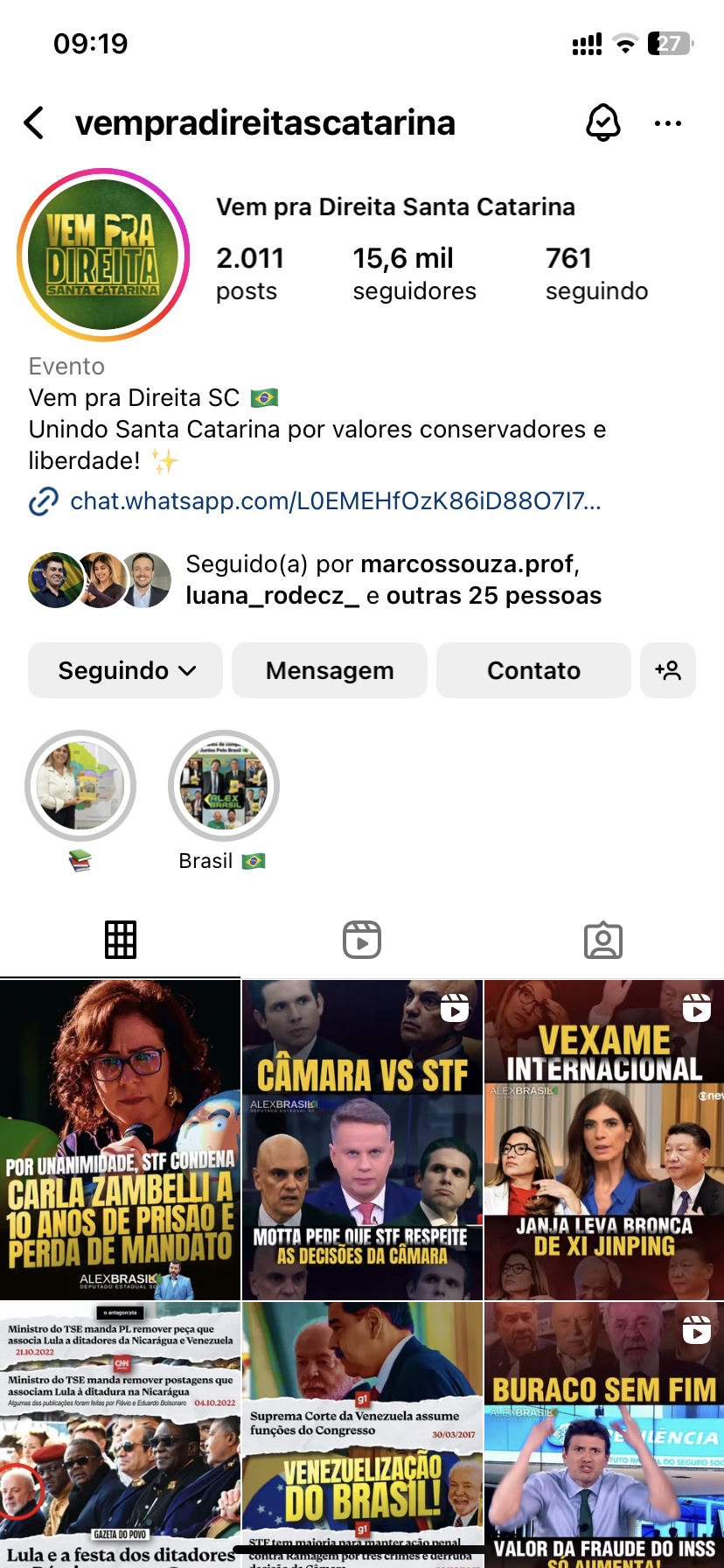724x1568 pixels.
Task: Open the post notifications bell
Action: (602, 123)
